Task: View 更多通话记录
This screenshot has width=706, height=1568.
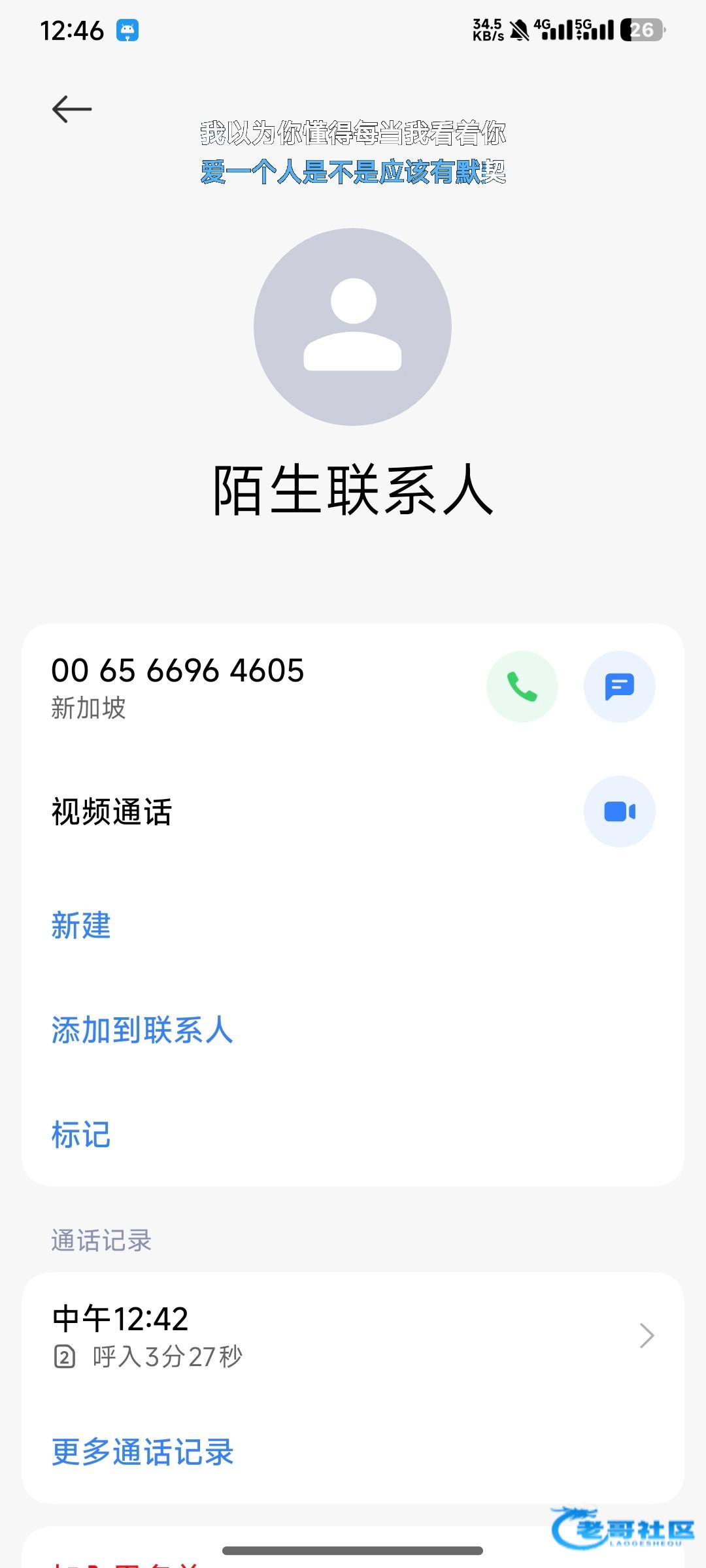Action: 143,1452
